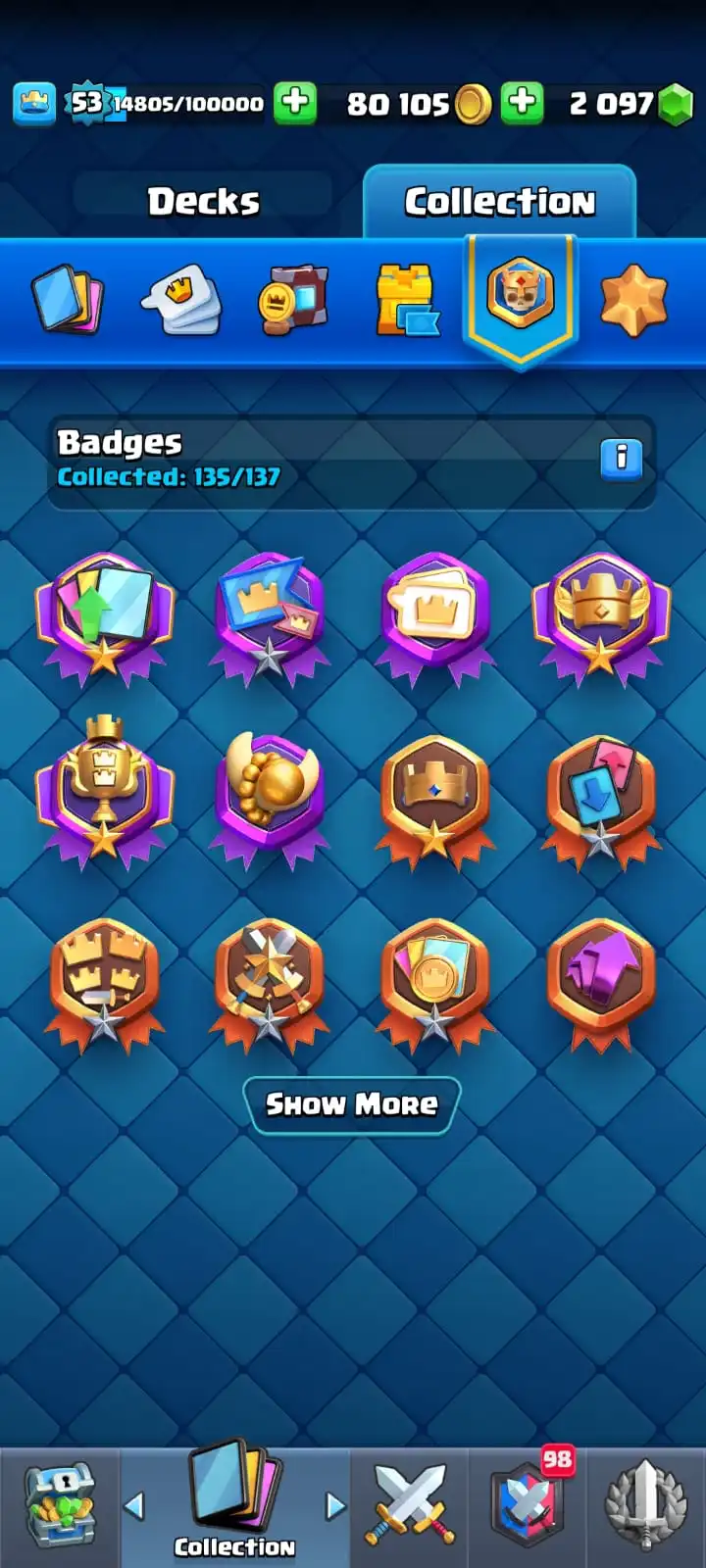The image size is (706, 1568).
Task: Open the clan tab with 98 notifications
Action: click(528, 1506)
